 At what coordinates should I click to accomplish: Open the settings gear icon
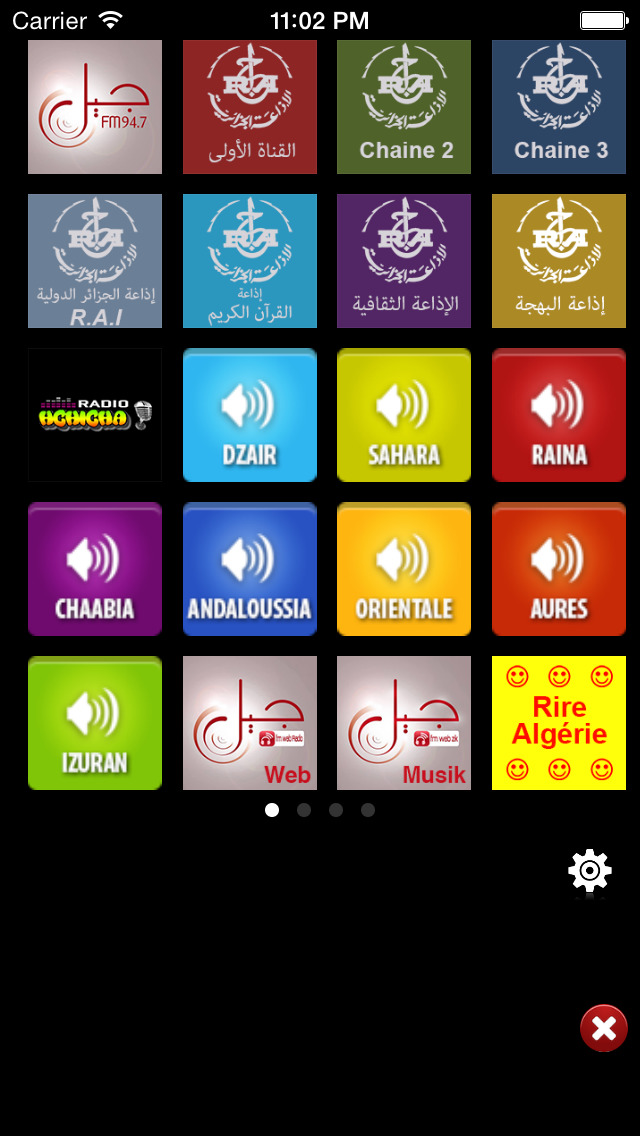(x=590, y=871)
